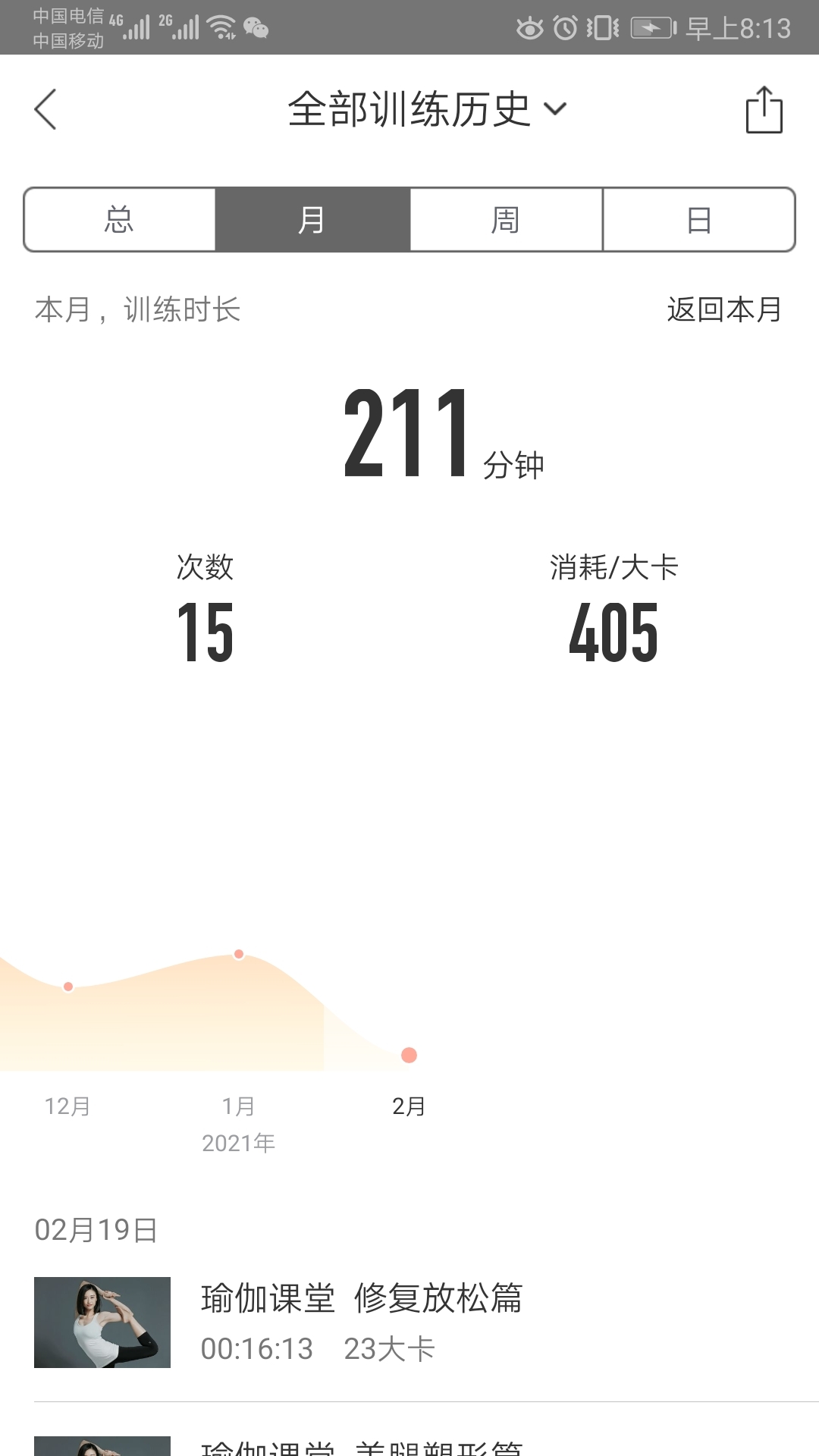This screenshot has height=1456, width=819.
Task: Switch to the 日 tab
Action: point(698,220)
